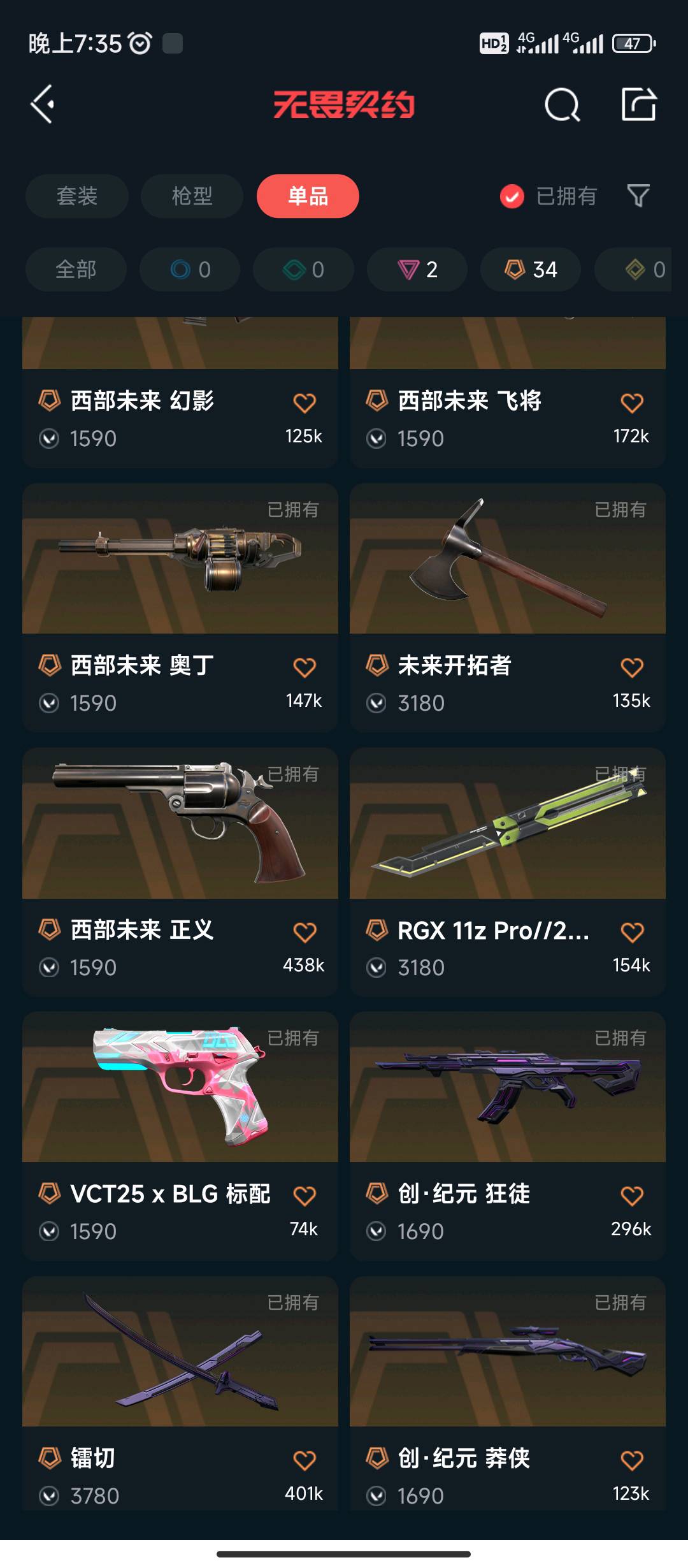Open the search icon in the header

click(562, 105)
